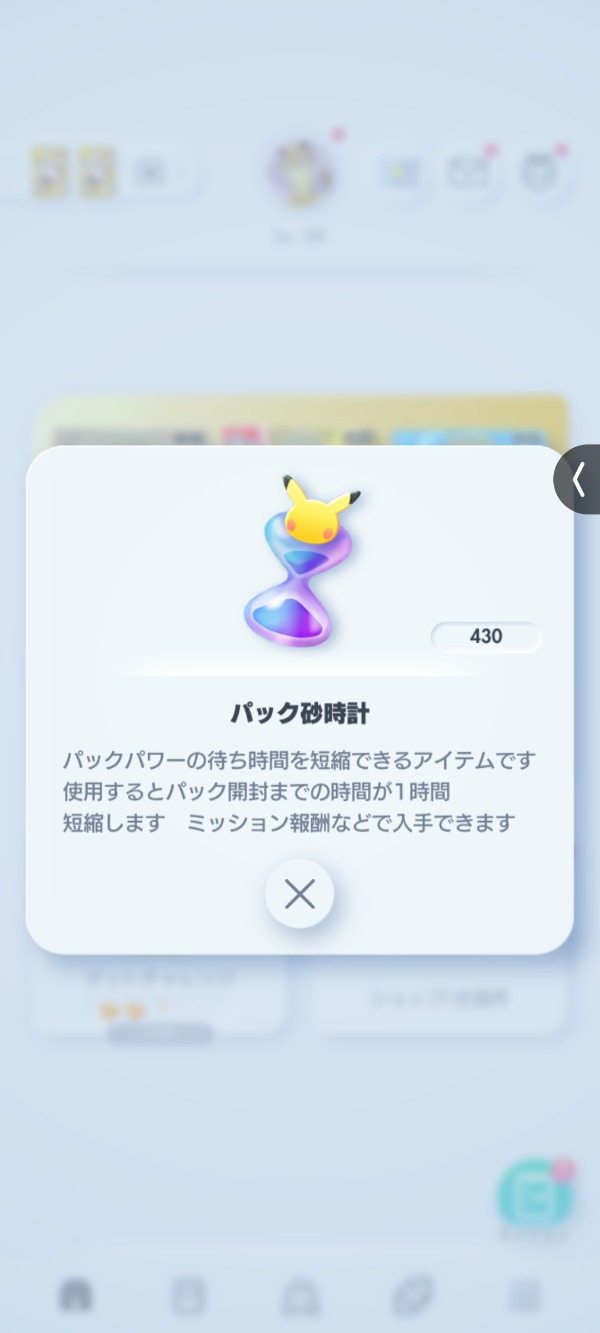The height and width of the screenshot is (1333, 600).
Task: Open the side panel arrow handle
Action: 578,480
